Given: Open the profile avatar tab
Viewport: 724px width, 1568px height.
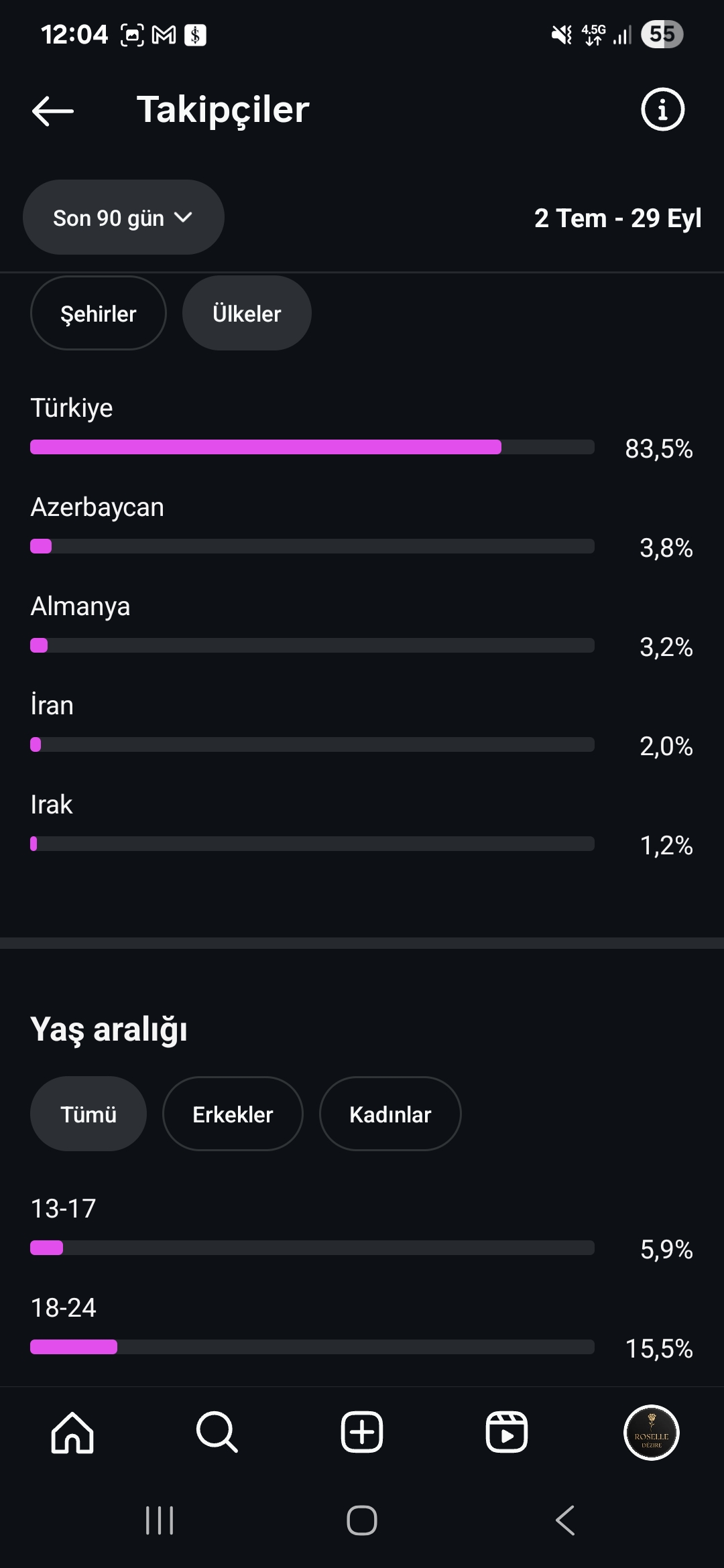Looking at the screenshot, I should (652, 1433).
